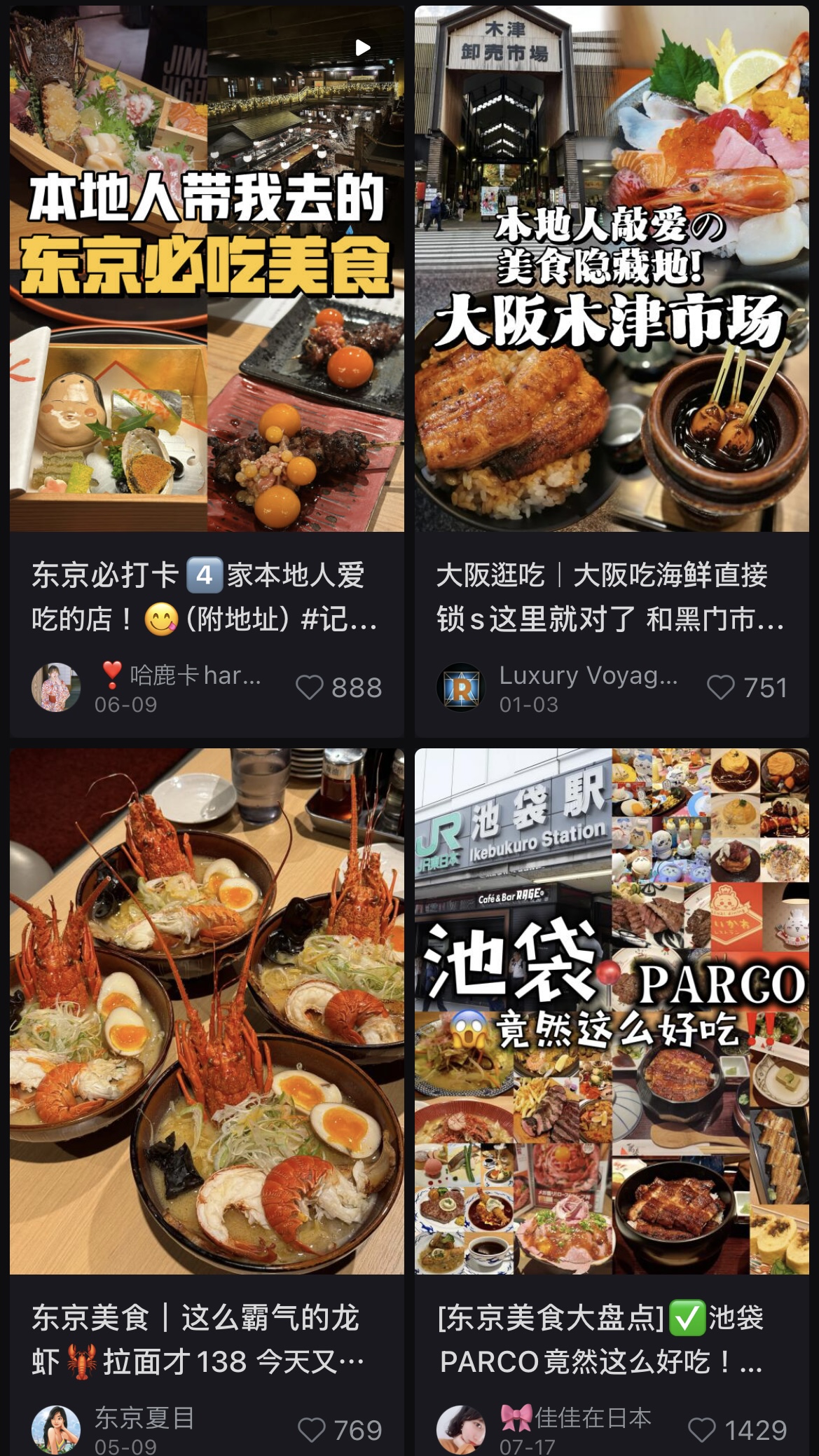
Task: Open the lobster ramen post
Action: coord(207,1010)
